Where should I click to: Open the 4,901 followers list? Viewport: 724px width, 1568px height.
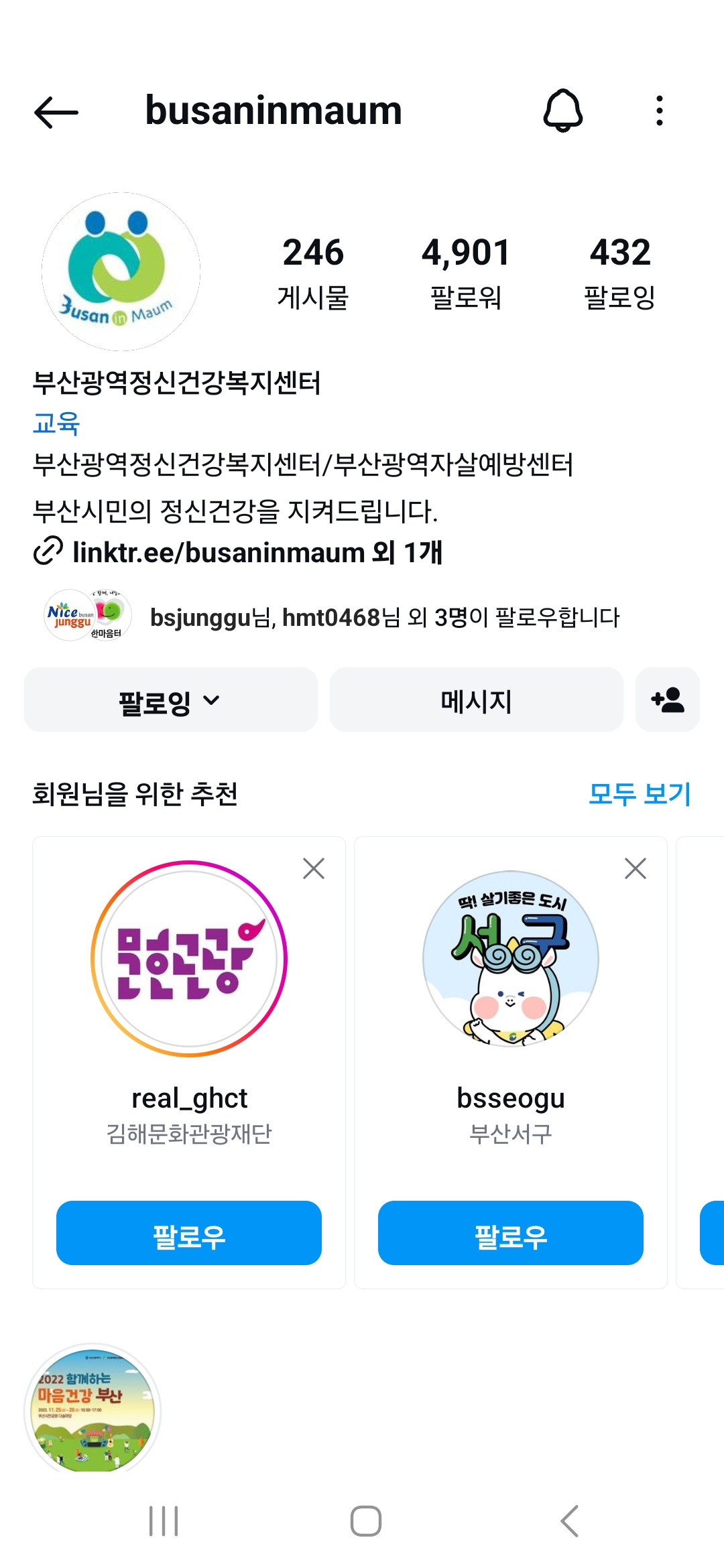(466, 272)
